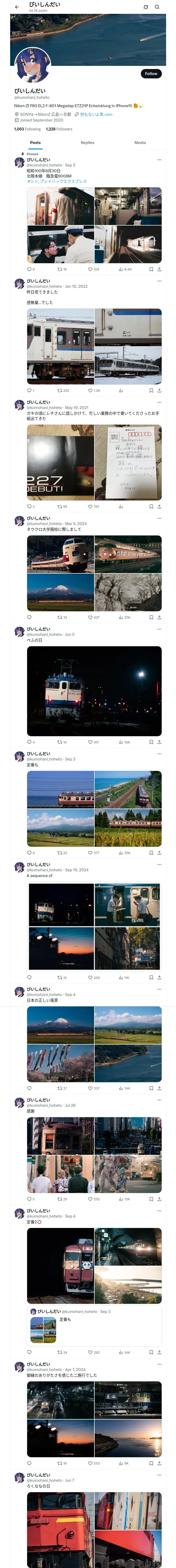Share the Jun 5 べふの日 post

159,742
